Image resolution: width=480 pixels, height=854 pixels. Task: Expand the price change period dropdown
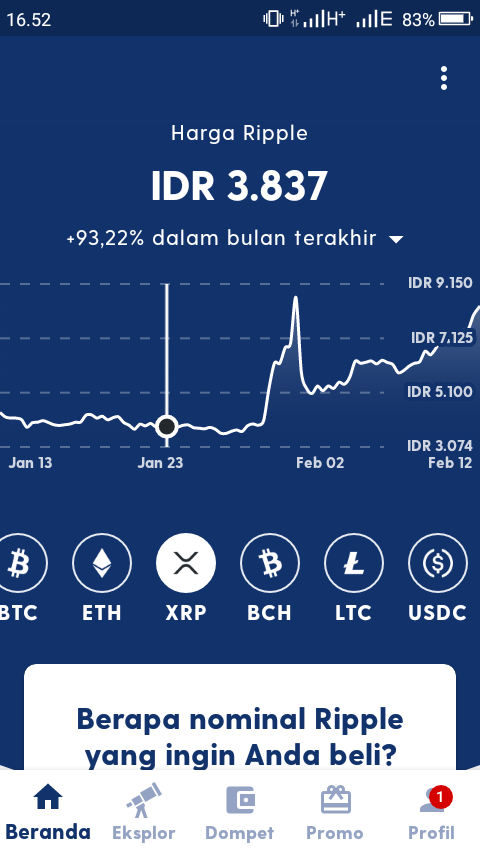[x=235, y=239]
